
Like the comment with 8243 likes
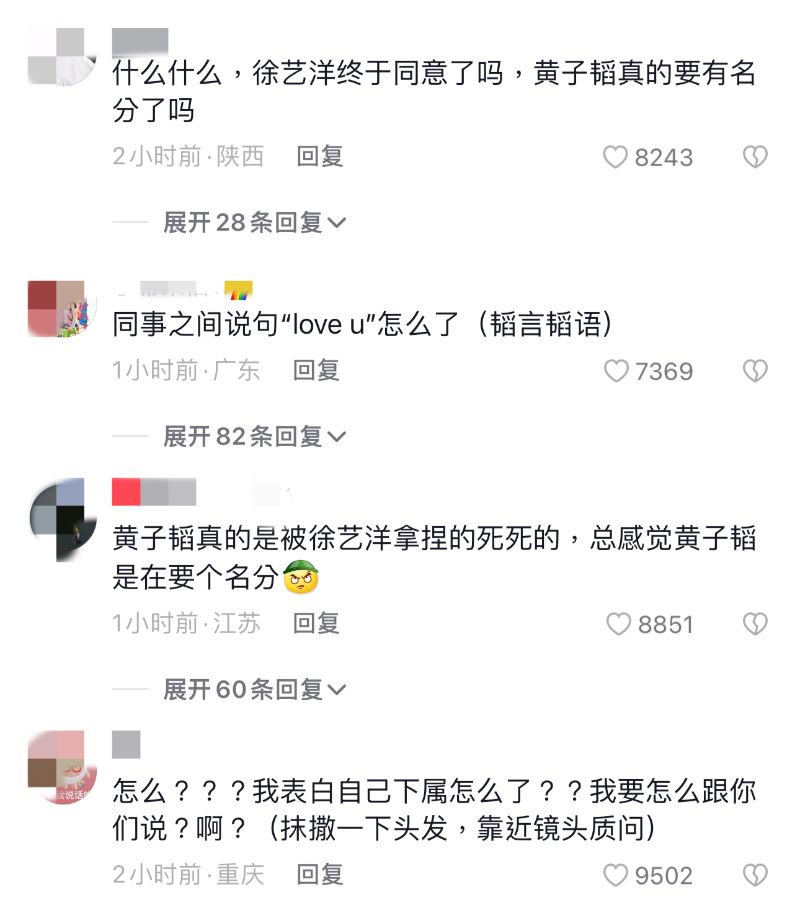pyautogui.click(x=616, y=157)
